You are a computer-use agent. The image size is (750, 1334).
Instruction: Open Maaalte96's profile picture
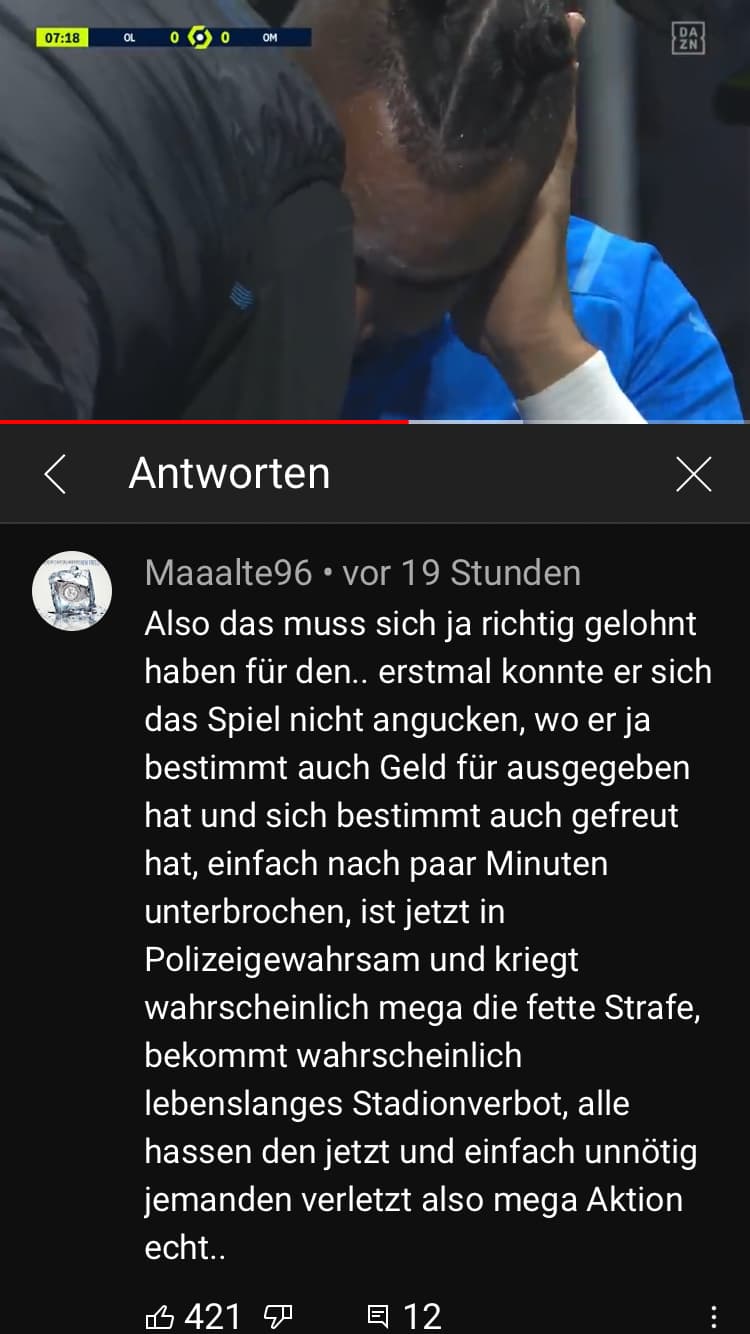click(72, 591)
